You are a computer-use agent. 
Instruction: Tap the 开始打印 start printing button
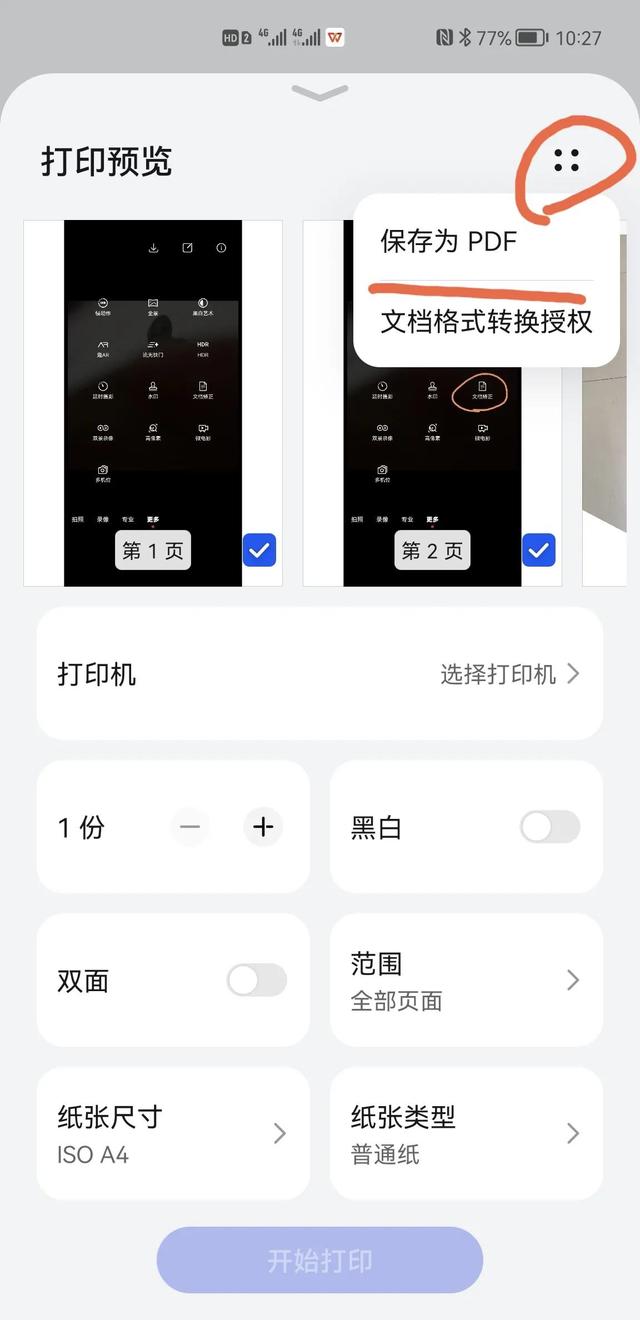click(x=320, y=1260)
